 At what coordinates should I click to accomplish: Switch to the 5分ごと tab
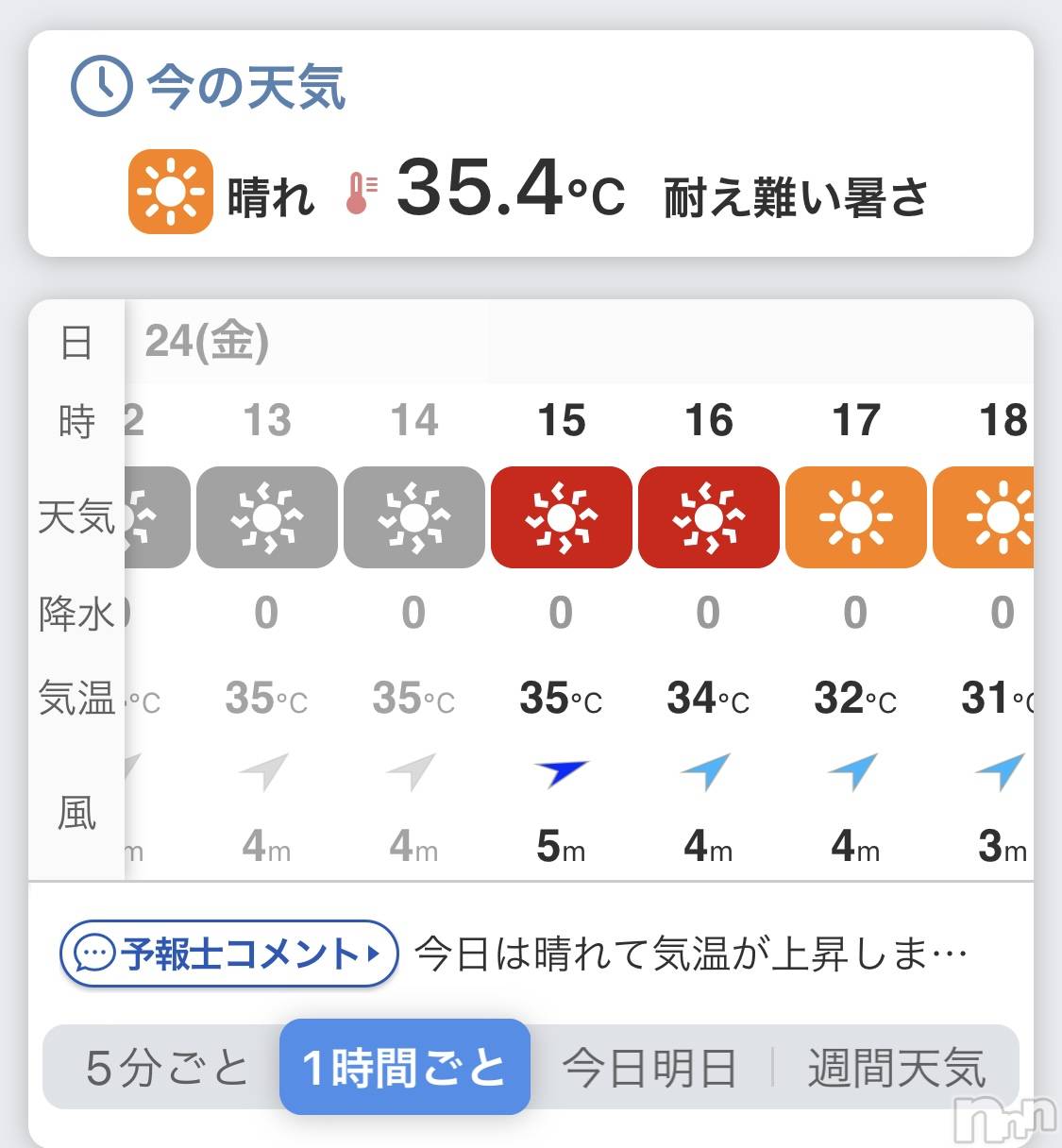pos(166,1068)
